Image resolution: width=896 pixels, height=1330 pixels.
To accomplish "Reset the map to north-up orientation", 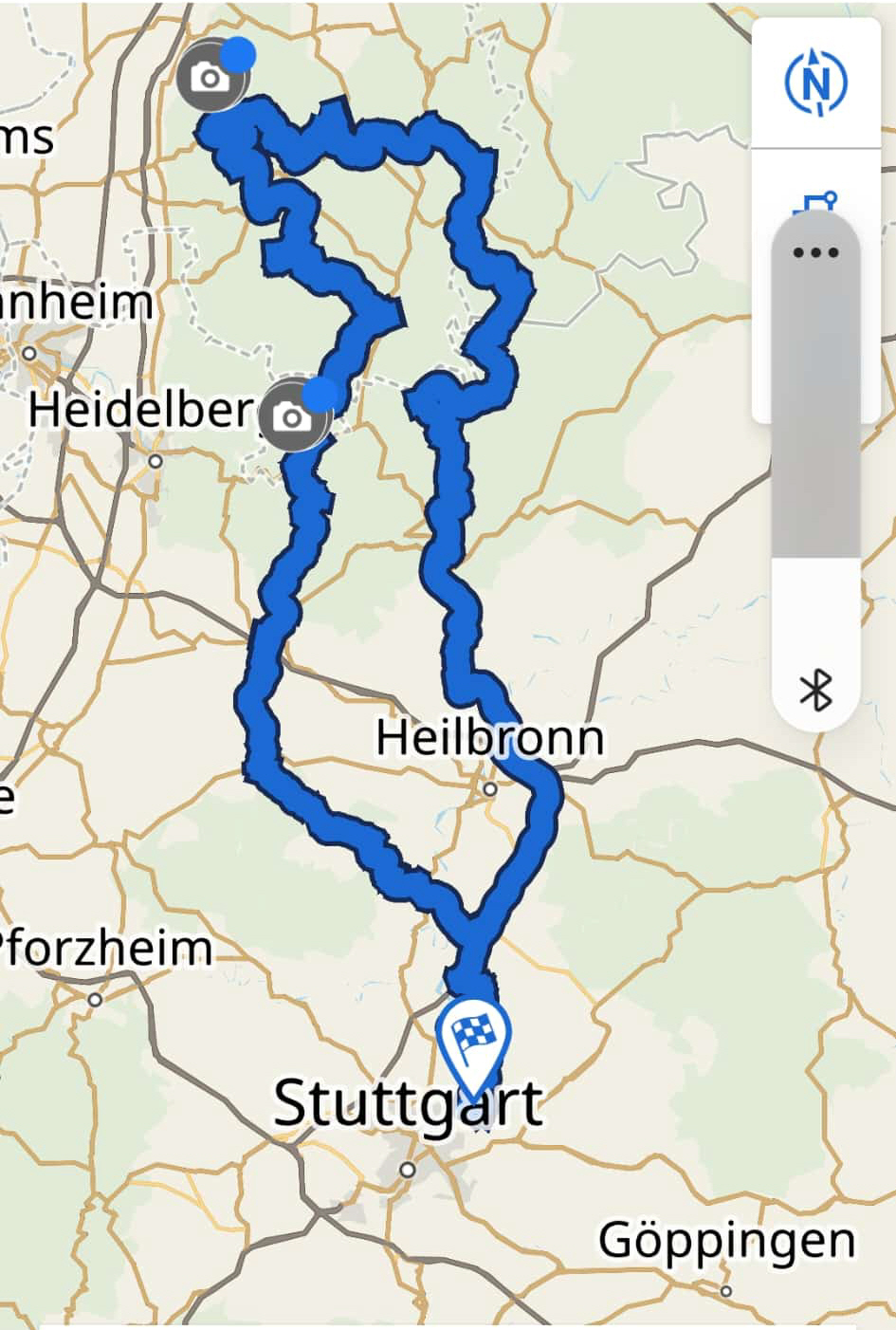I will [x=815, y=83].
